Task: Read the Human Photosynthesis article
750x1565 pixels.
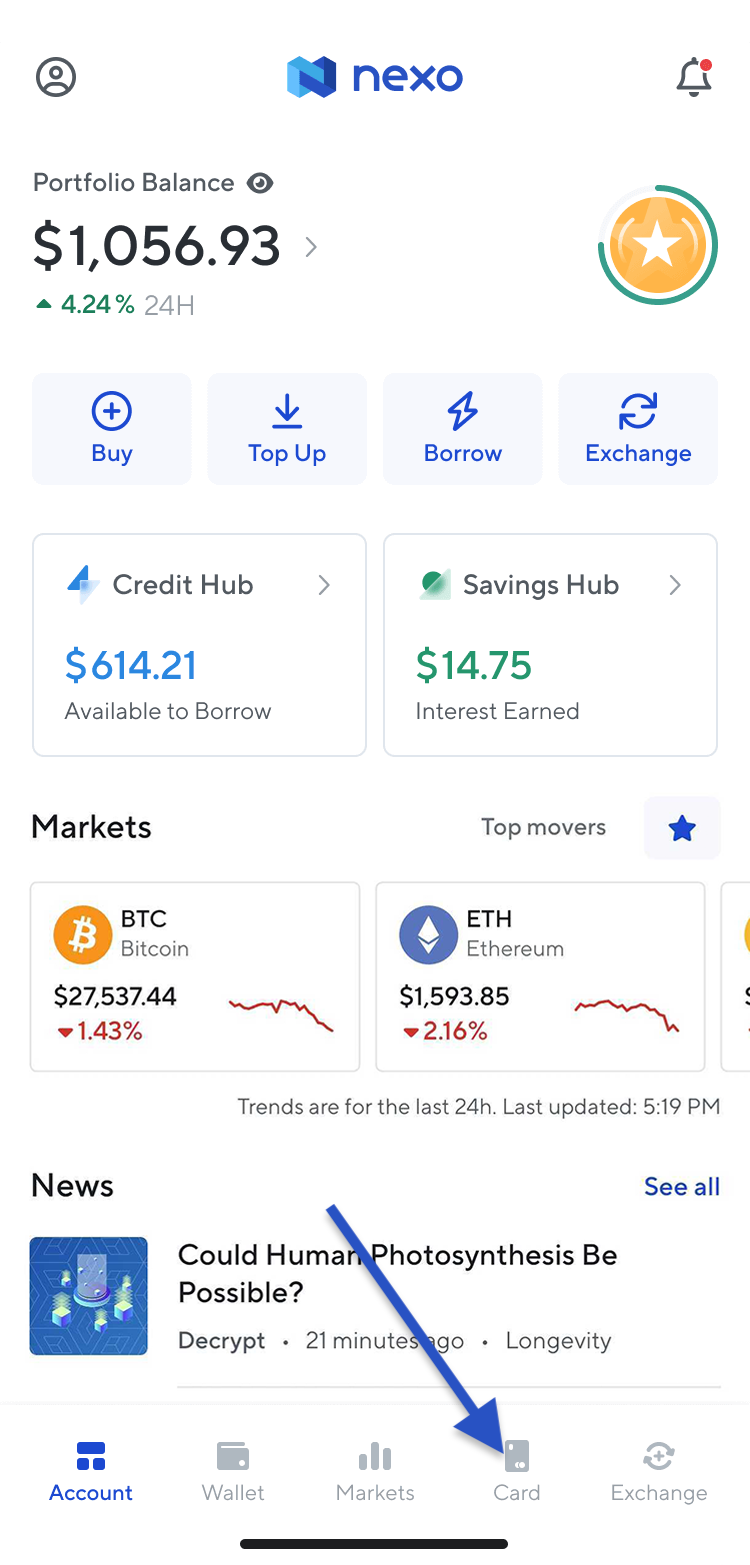Action: point(397,1274)
